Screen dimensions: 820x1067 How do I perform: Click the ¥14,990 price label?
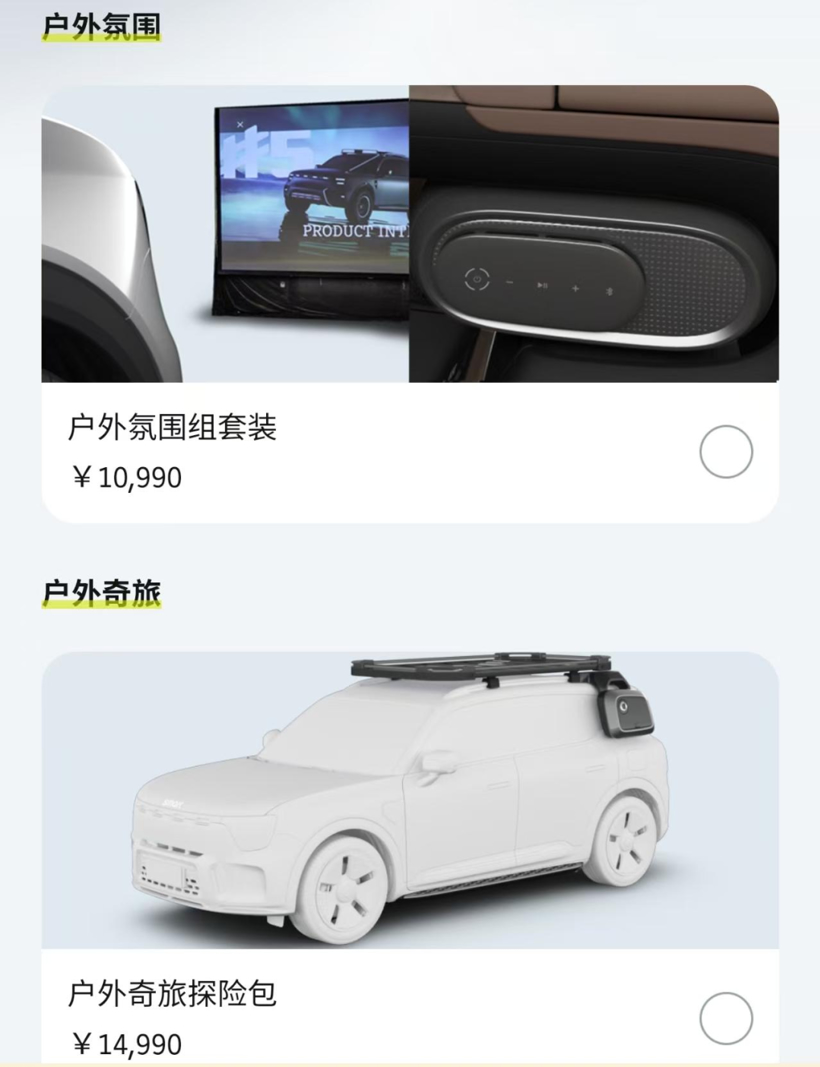tap(126, 1044)
